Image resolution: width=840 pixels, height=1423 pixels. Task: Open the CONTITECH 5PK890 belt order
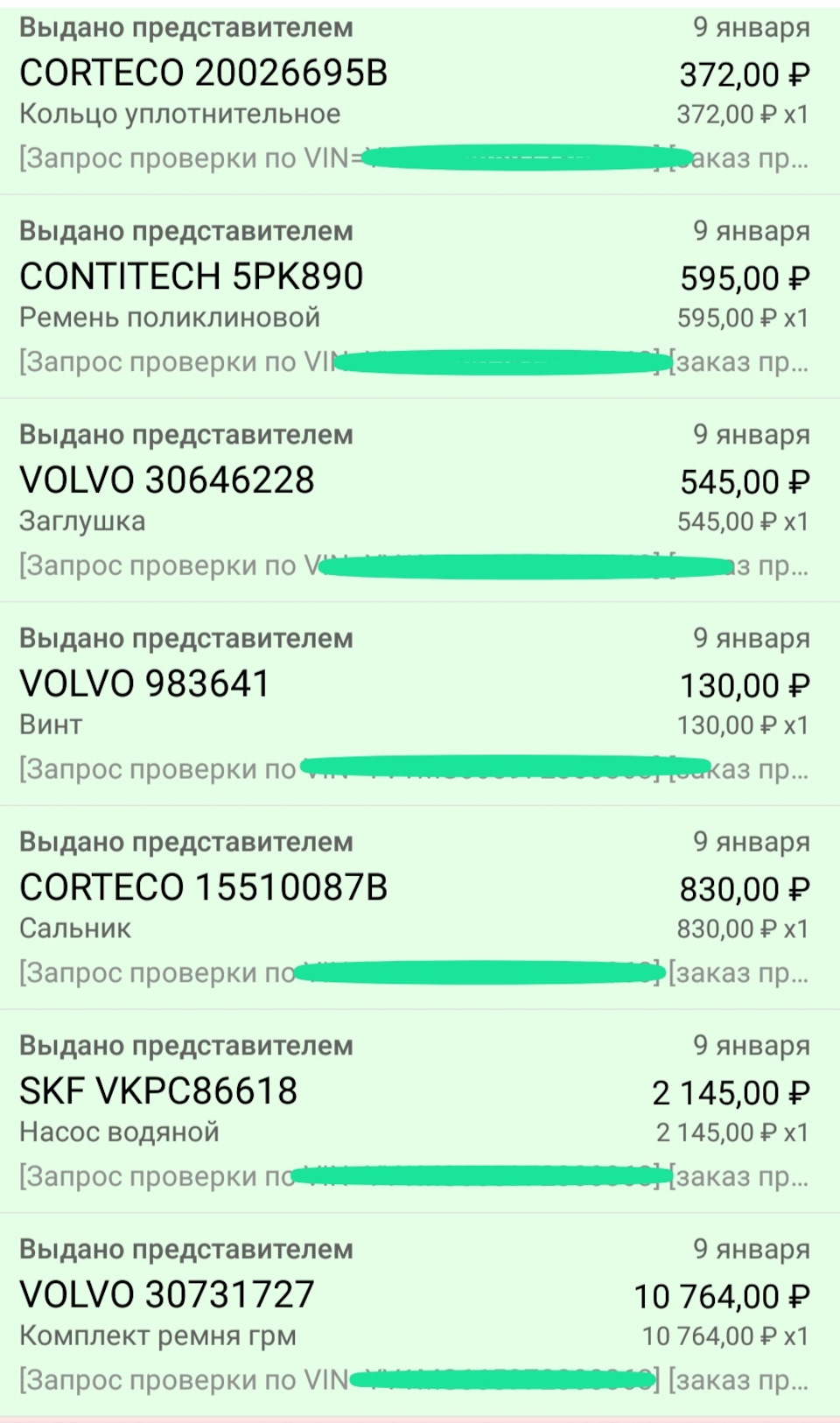click(420, 297)
